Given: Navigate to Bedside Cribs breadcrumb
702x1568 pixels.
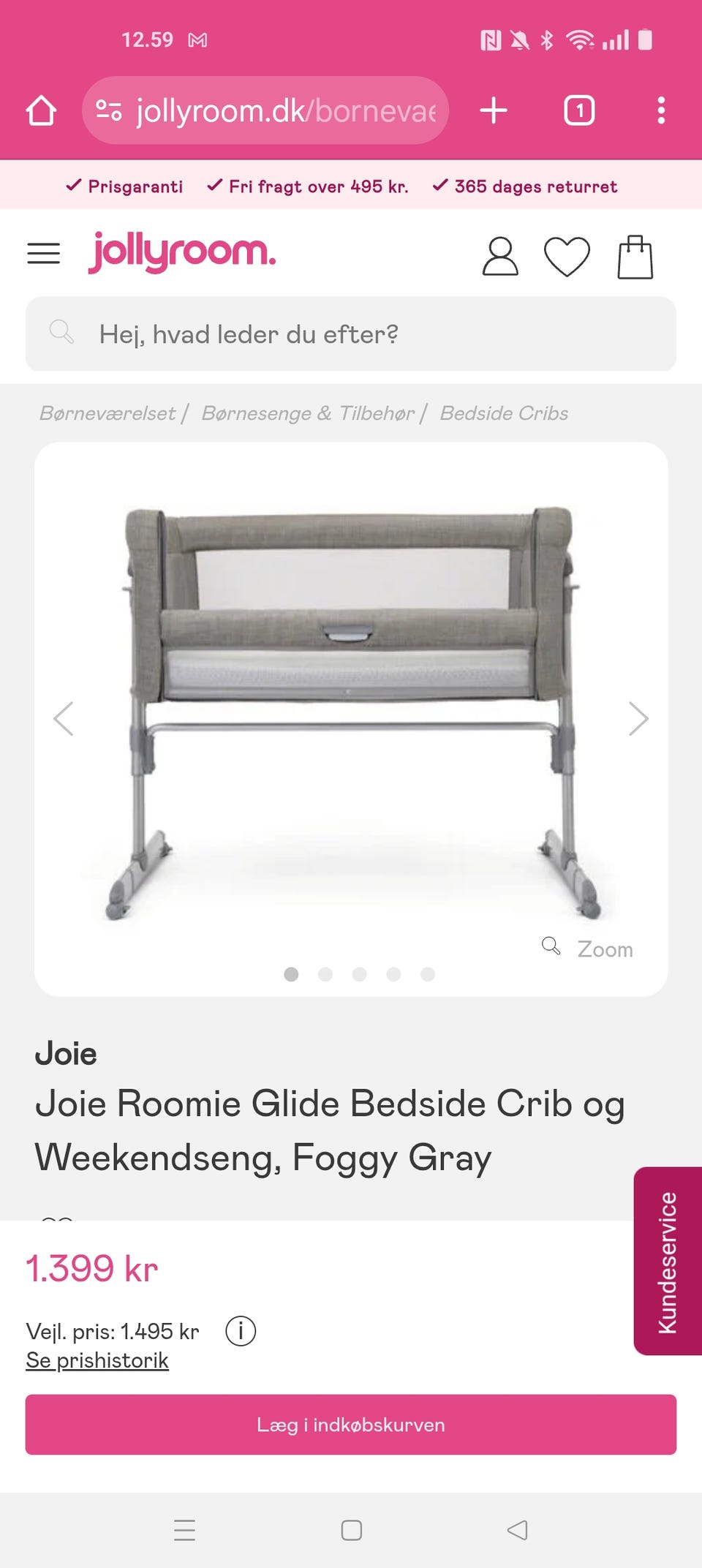Looking at the screenshot, I should [x=503, y=412].
